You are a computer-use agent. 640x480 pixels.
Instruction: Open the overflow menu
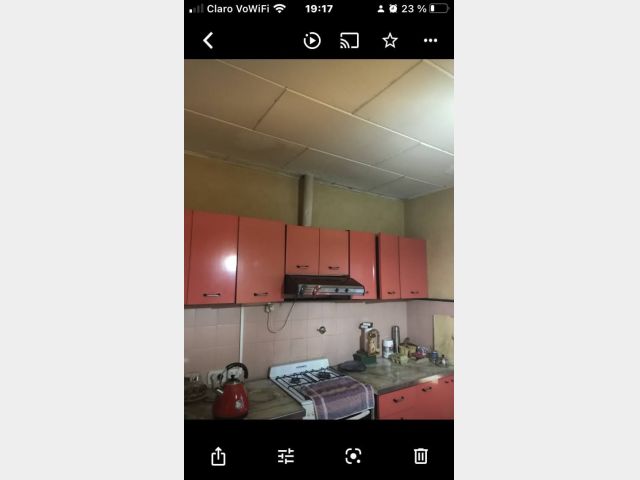[430, 41]
